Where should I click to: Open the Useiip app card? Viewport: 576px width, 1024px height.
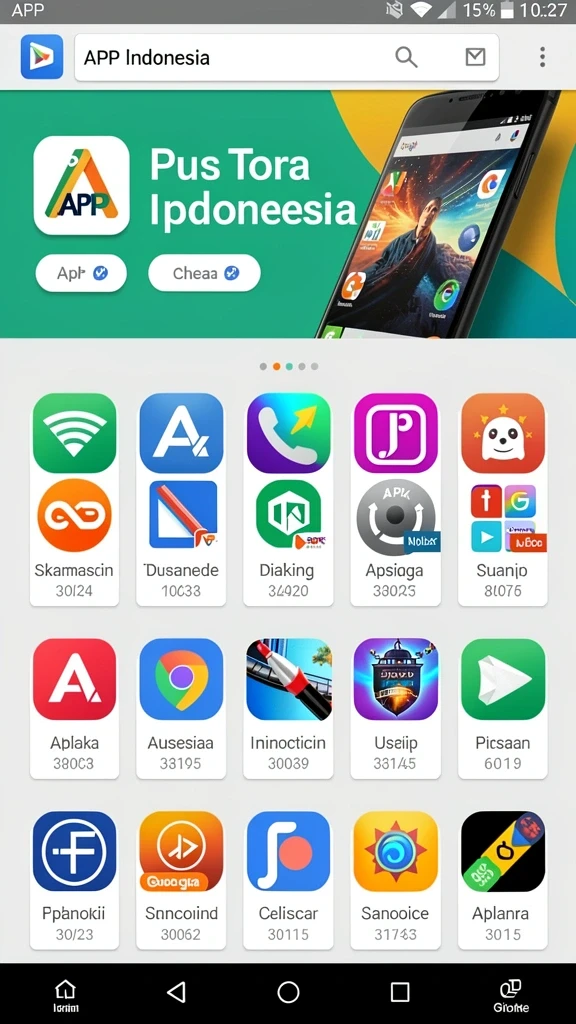point(395,709)
